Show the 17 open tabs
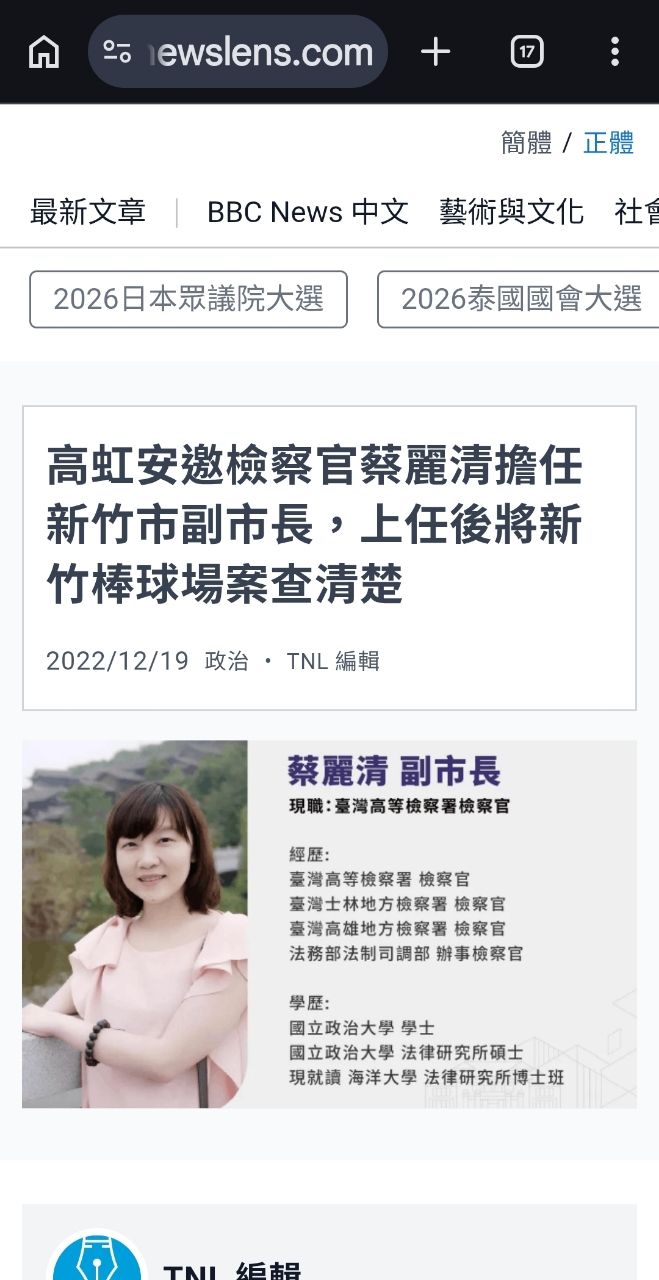Image resolution: width=659 pixels, height=1280 pixels. tap(527, 52)
